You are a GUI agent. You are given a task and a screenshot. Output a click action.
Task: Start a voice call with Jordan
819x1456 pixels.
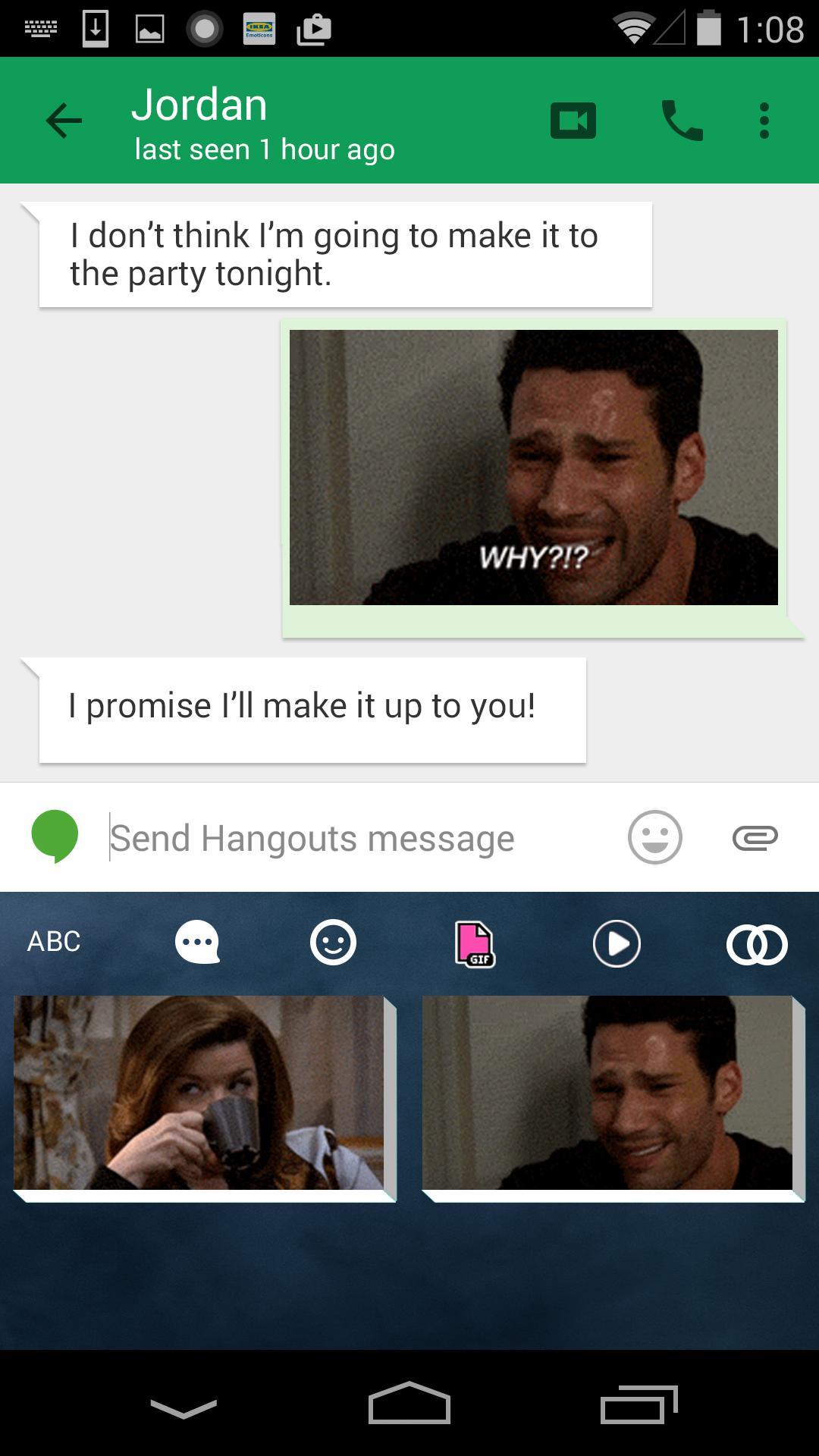(682, 121)
